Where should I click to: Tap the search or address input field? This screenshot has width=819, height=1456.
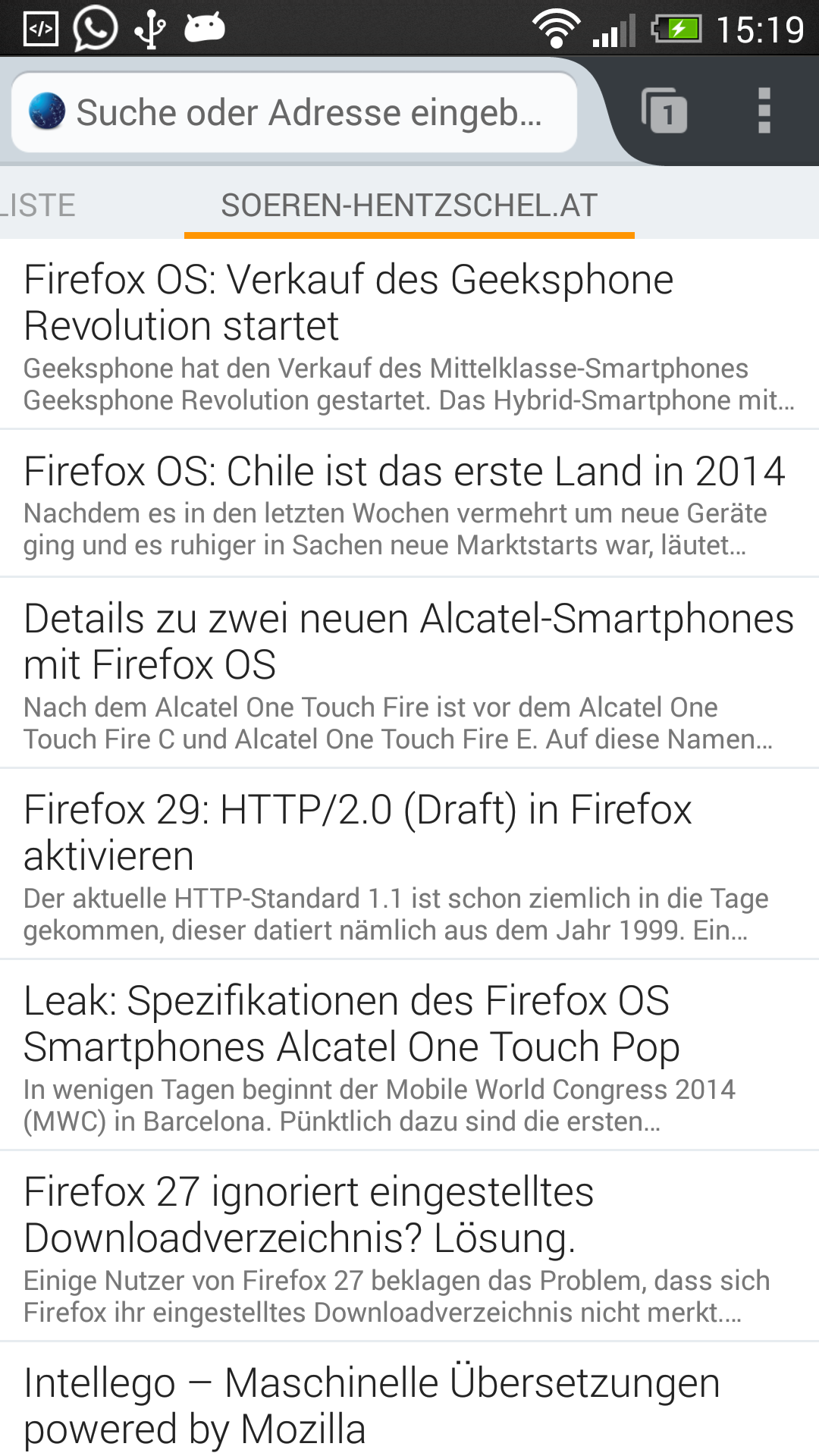303,112
